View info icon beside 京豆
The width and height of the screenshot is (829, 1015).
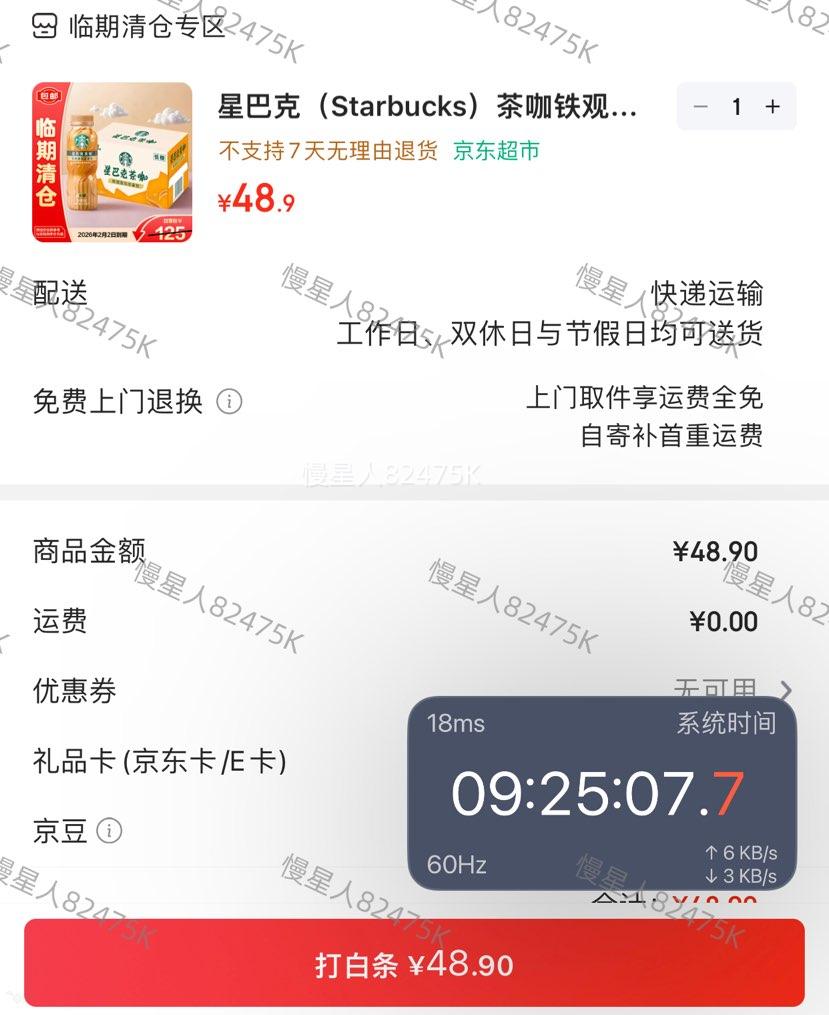tap(111, 831)
